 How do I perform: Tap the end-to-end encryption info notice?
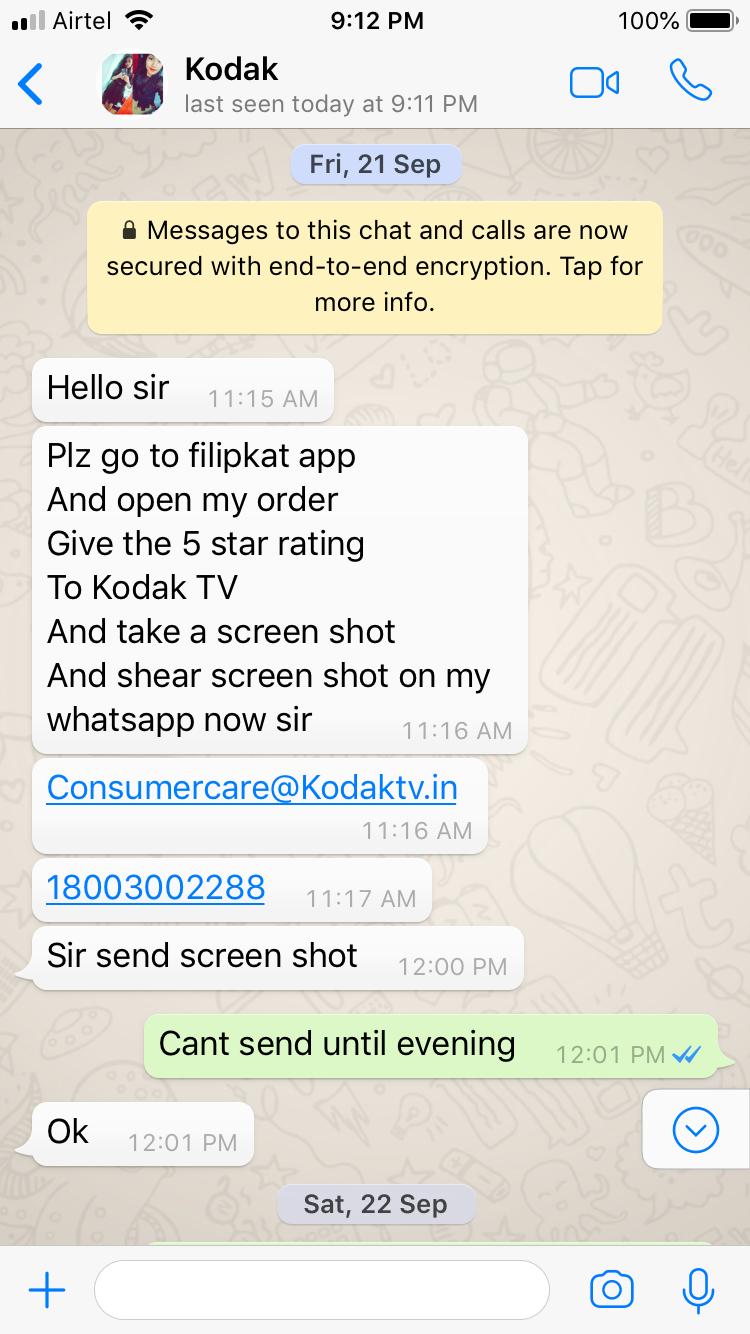pyautogui.click(x=375, y=267)
